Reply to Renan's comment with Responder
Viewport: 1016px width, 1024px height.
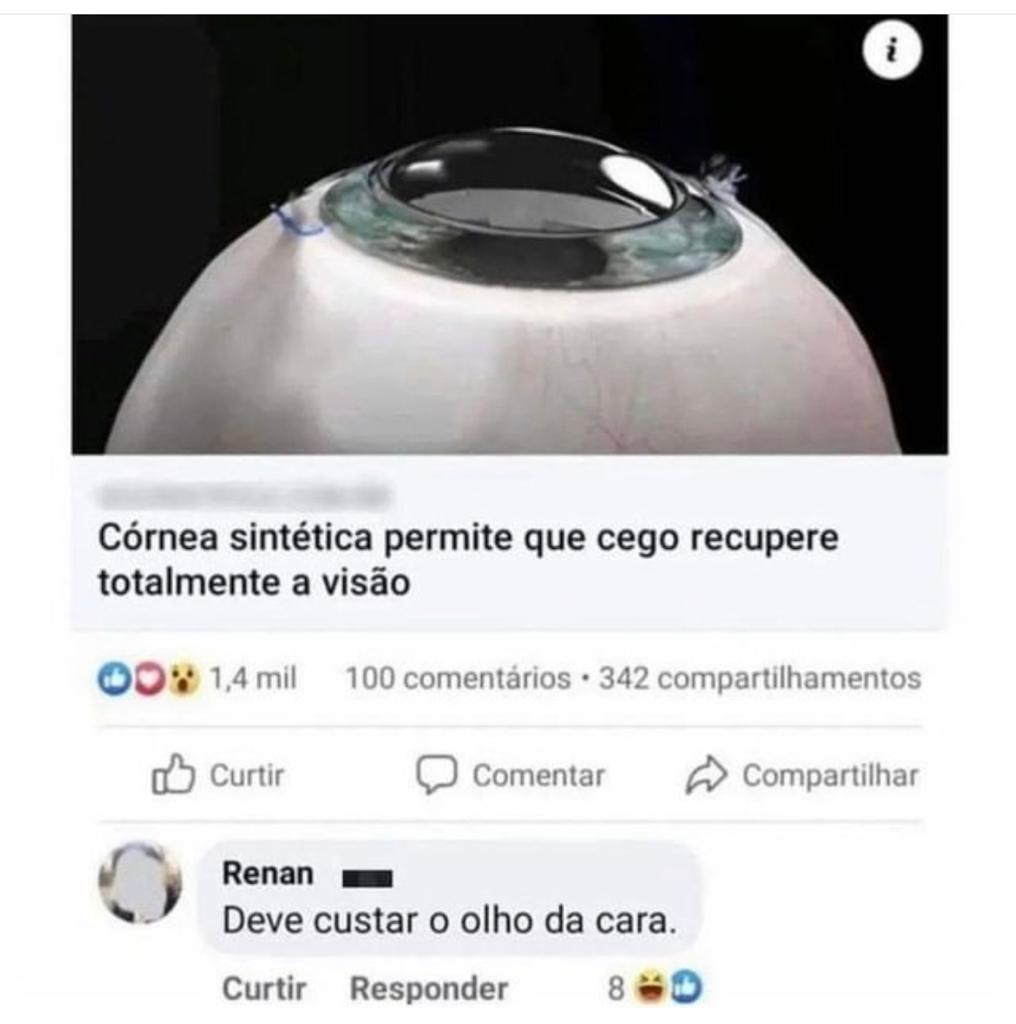(429, 989)
